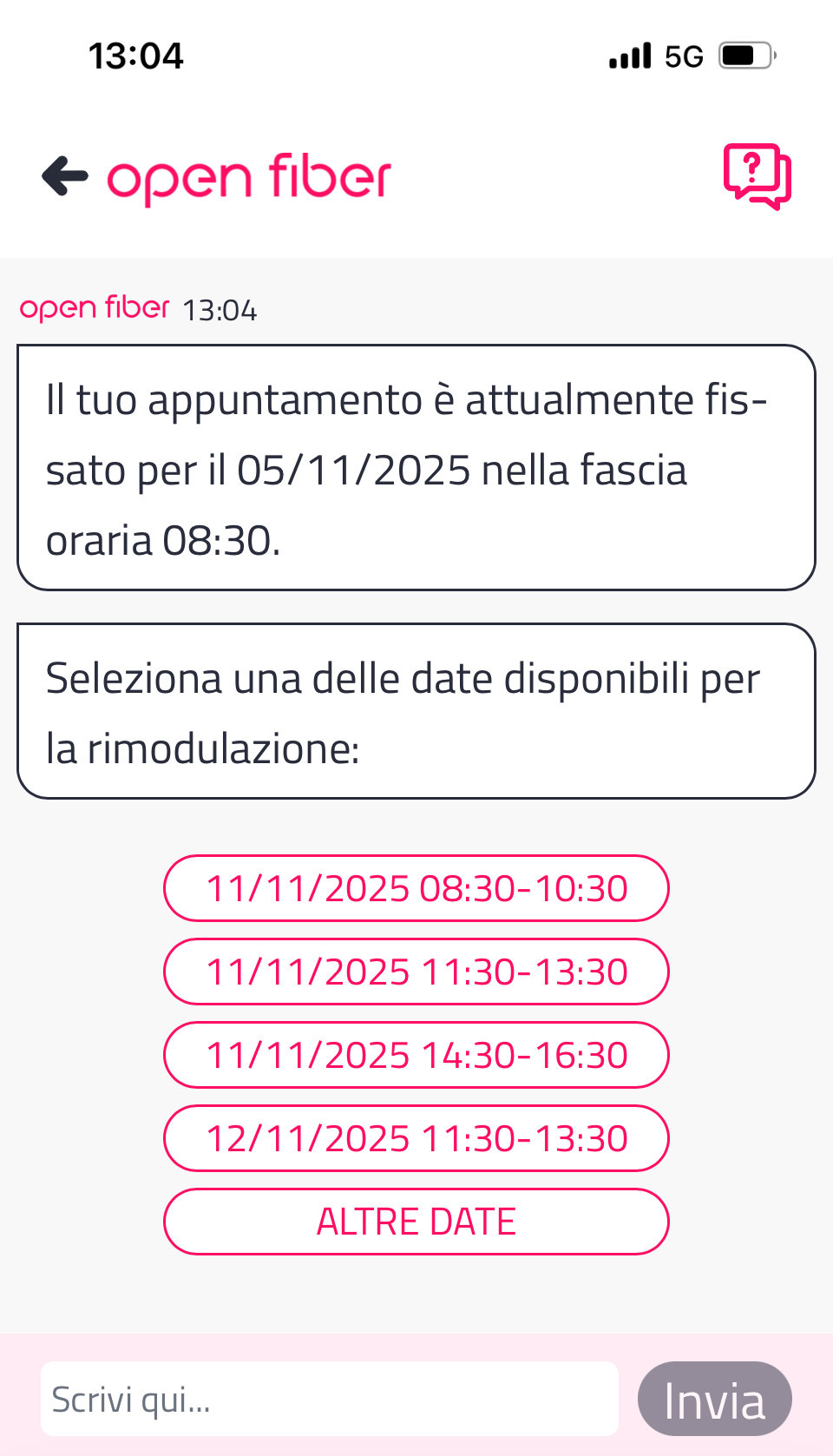This screenshot has height=1456, width=833.
Task: Select 12/11/2025 11:30-13:30 slot
Action: pos(416,1138)
